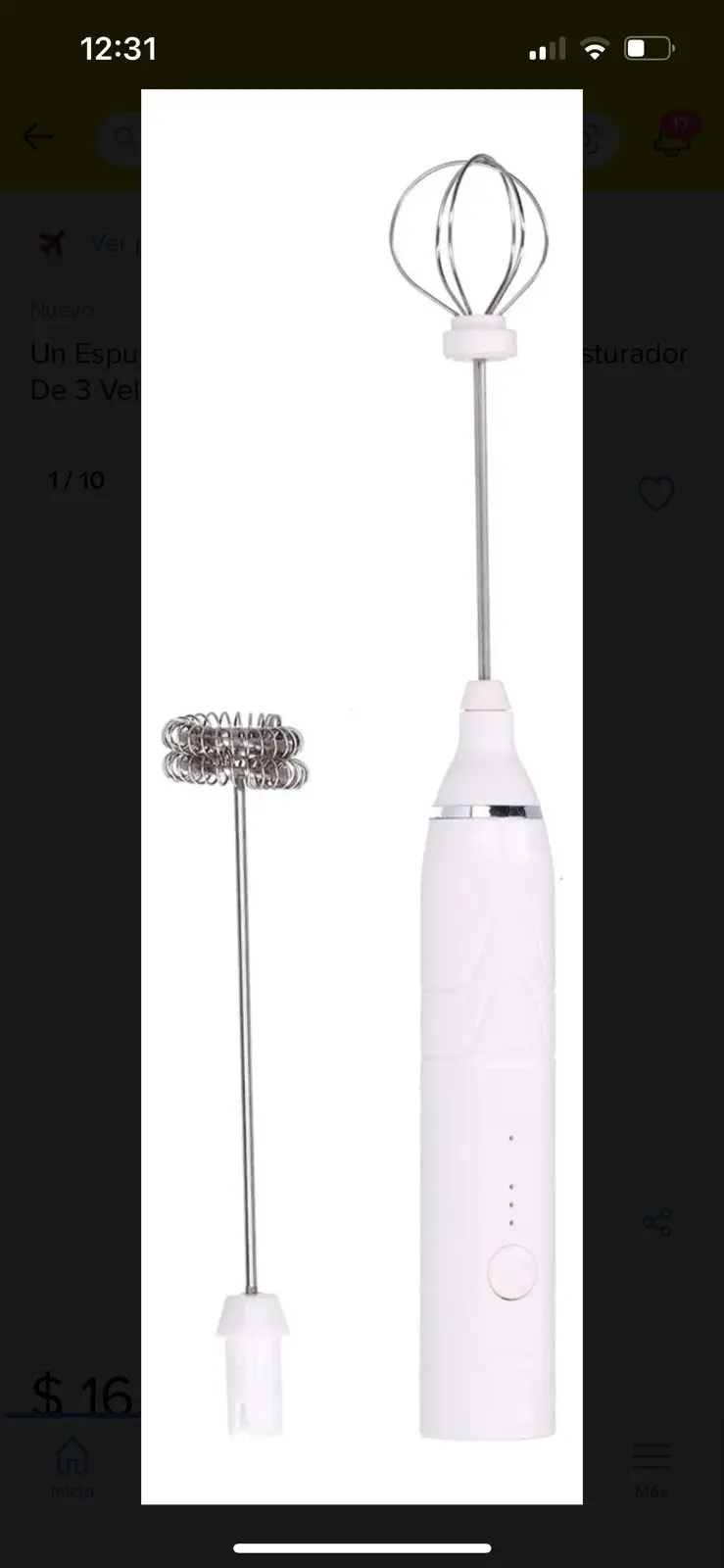
Task: Tap the enlarged milk frother product image
Action: pos(362,796)
